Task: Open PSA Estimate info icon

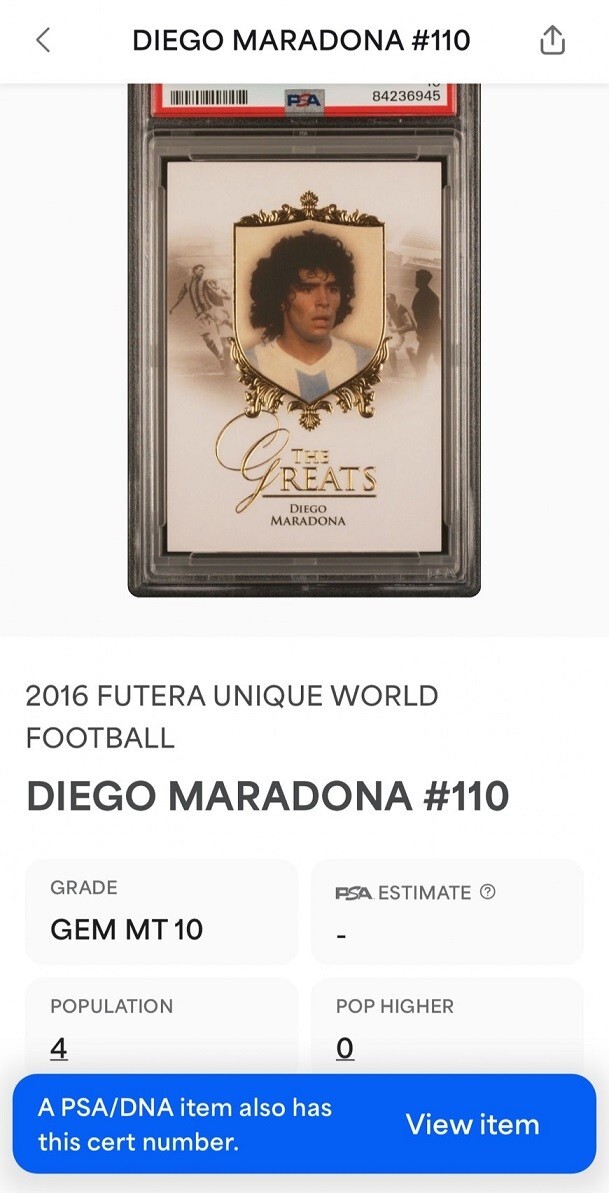Action: 488,892
